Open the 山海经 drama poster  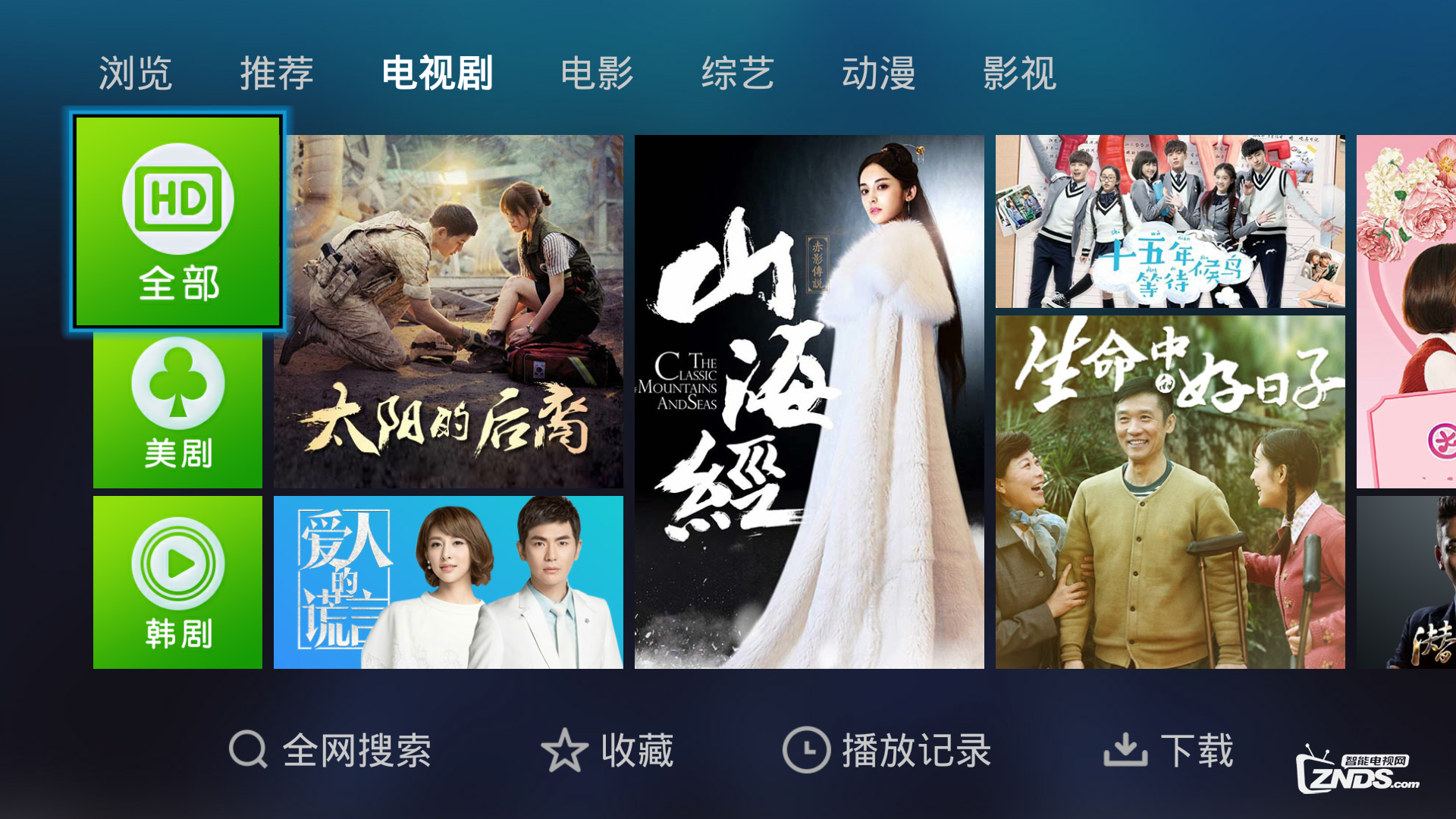click(809, 402)
